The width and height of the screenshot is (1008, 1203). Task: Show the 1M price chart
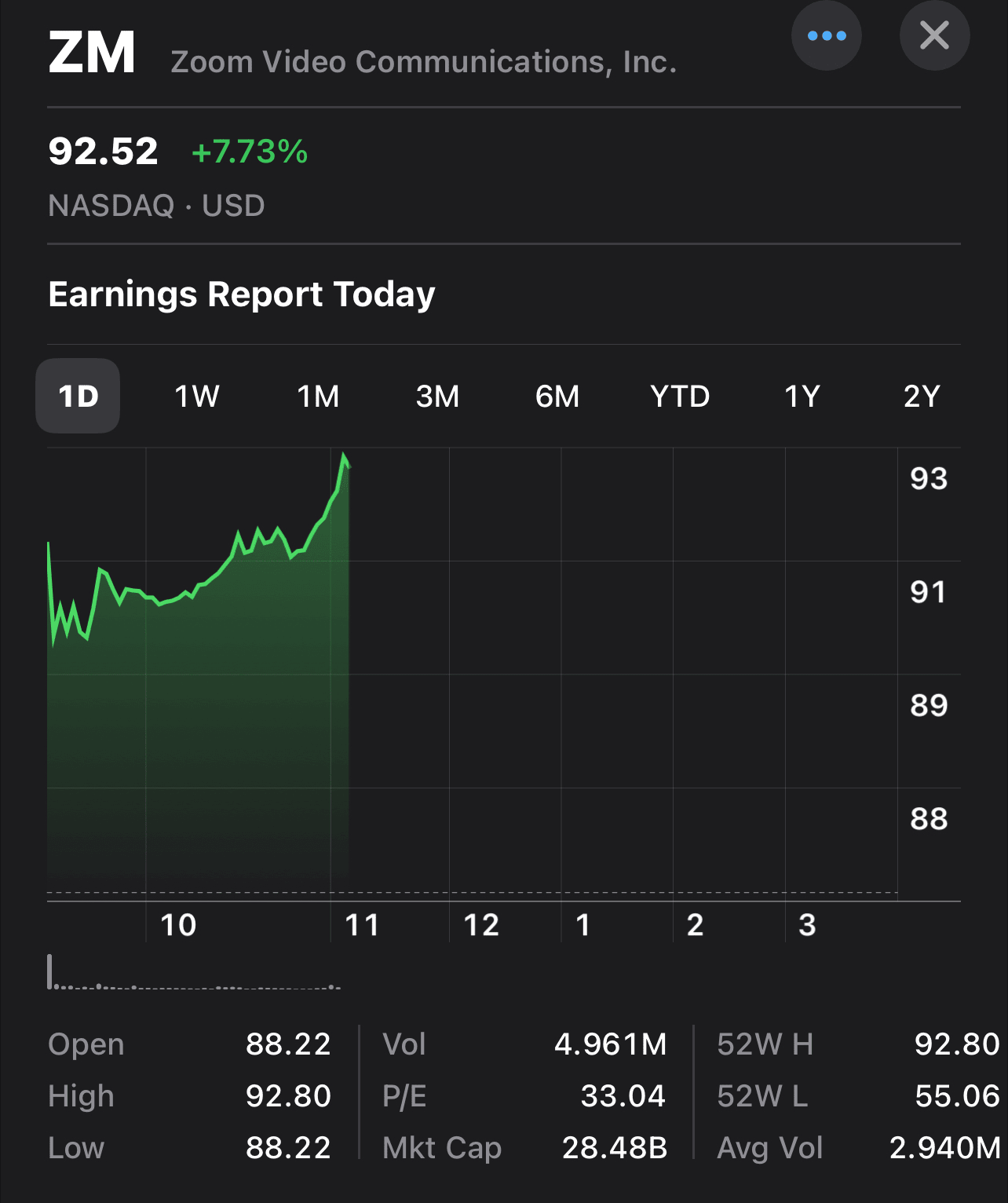(x=318, y=396)
